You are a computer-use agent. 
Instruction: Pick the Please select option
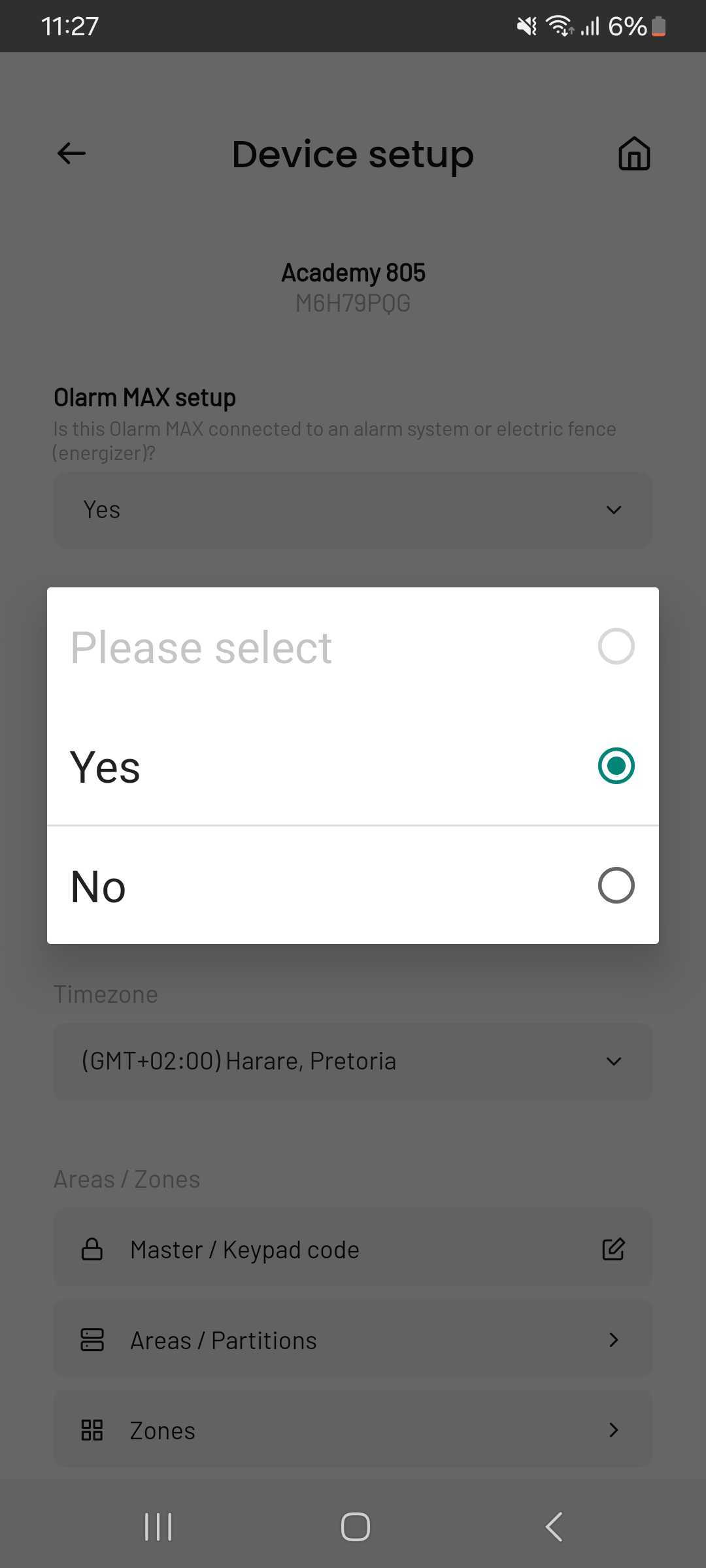352,647
